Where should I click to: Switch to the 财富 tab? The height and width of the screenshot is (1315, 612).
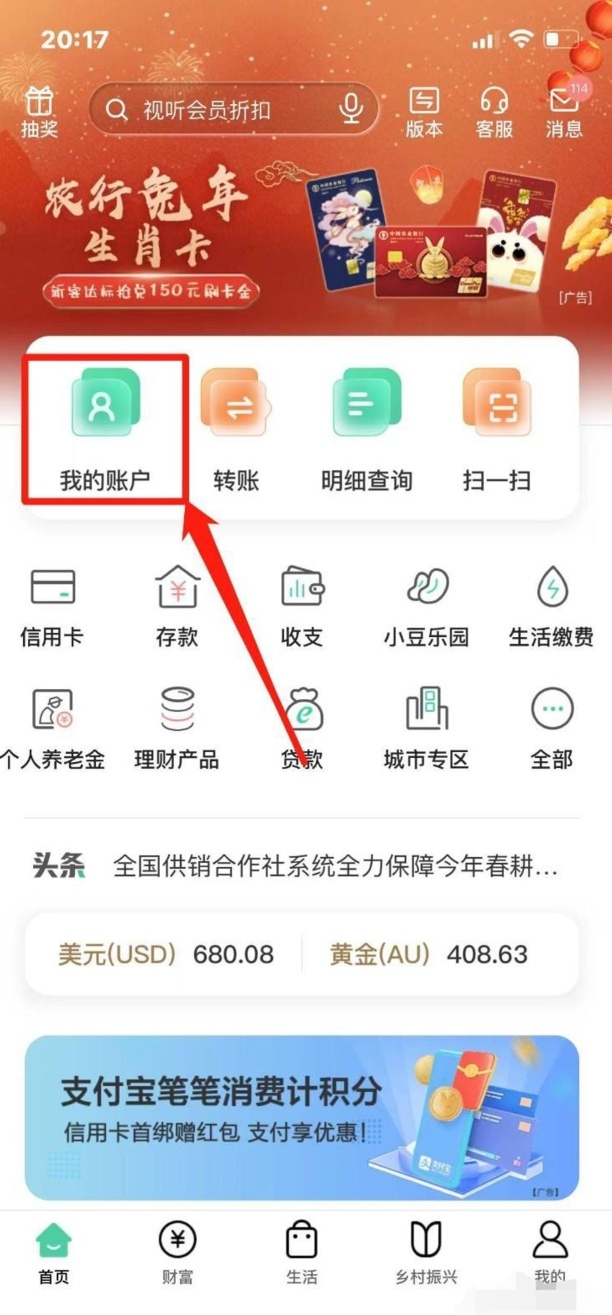tap(177, 1251)
